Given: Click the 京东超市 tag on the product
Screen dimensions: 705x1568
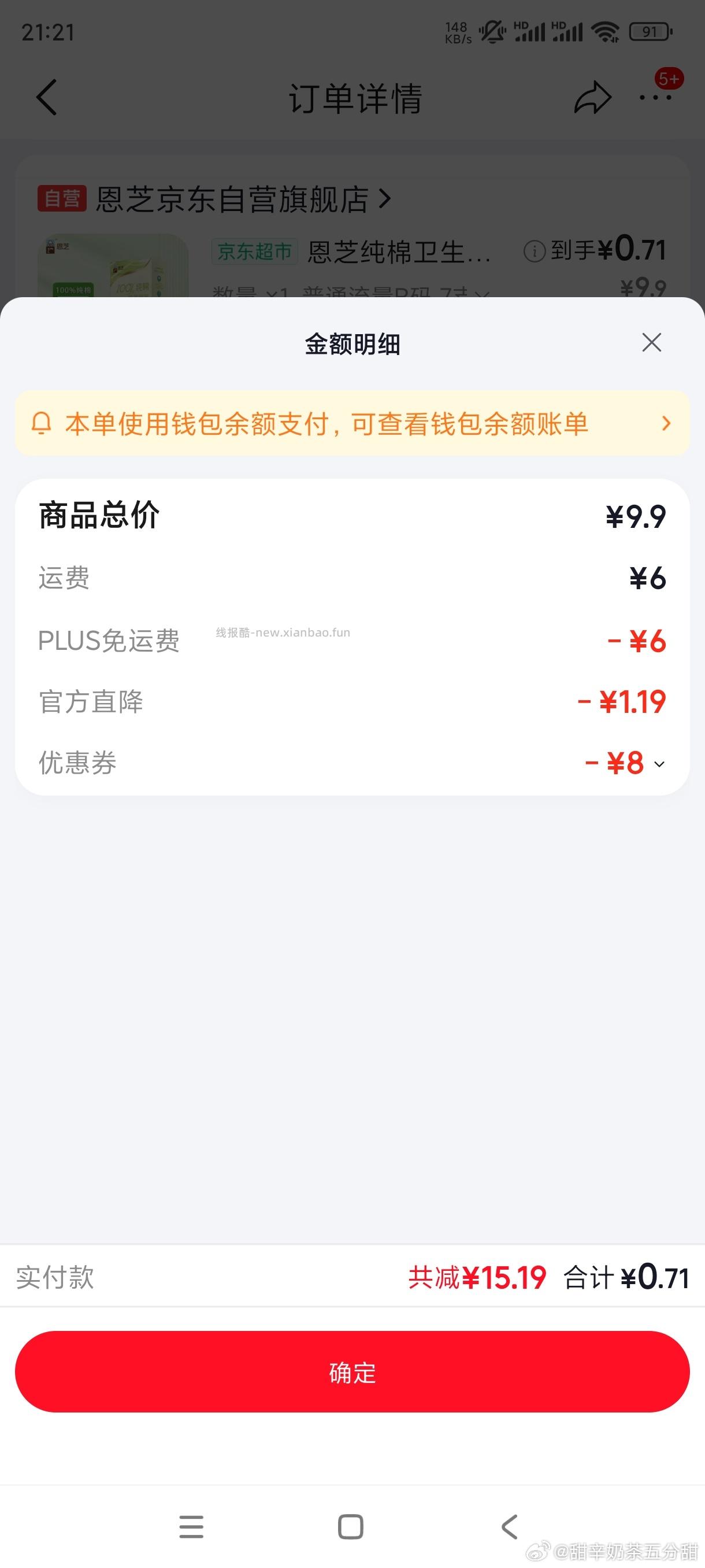Looking at the screenshot, I should point(255,252).
